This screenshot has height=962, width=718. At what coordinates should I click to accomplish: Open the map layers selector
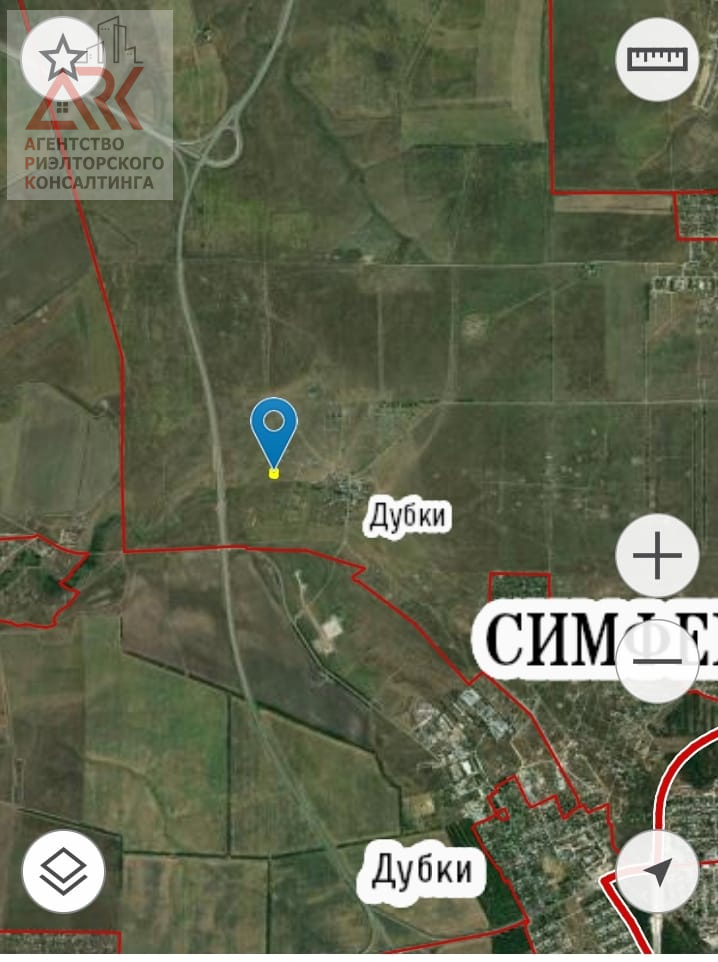(63, 871)
